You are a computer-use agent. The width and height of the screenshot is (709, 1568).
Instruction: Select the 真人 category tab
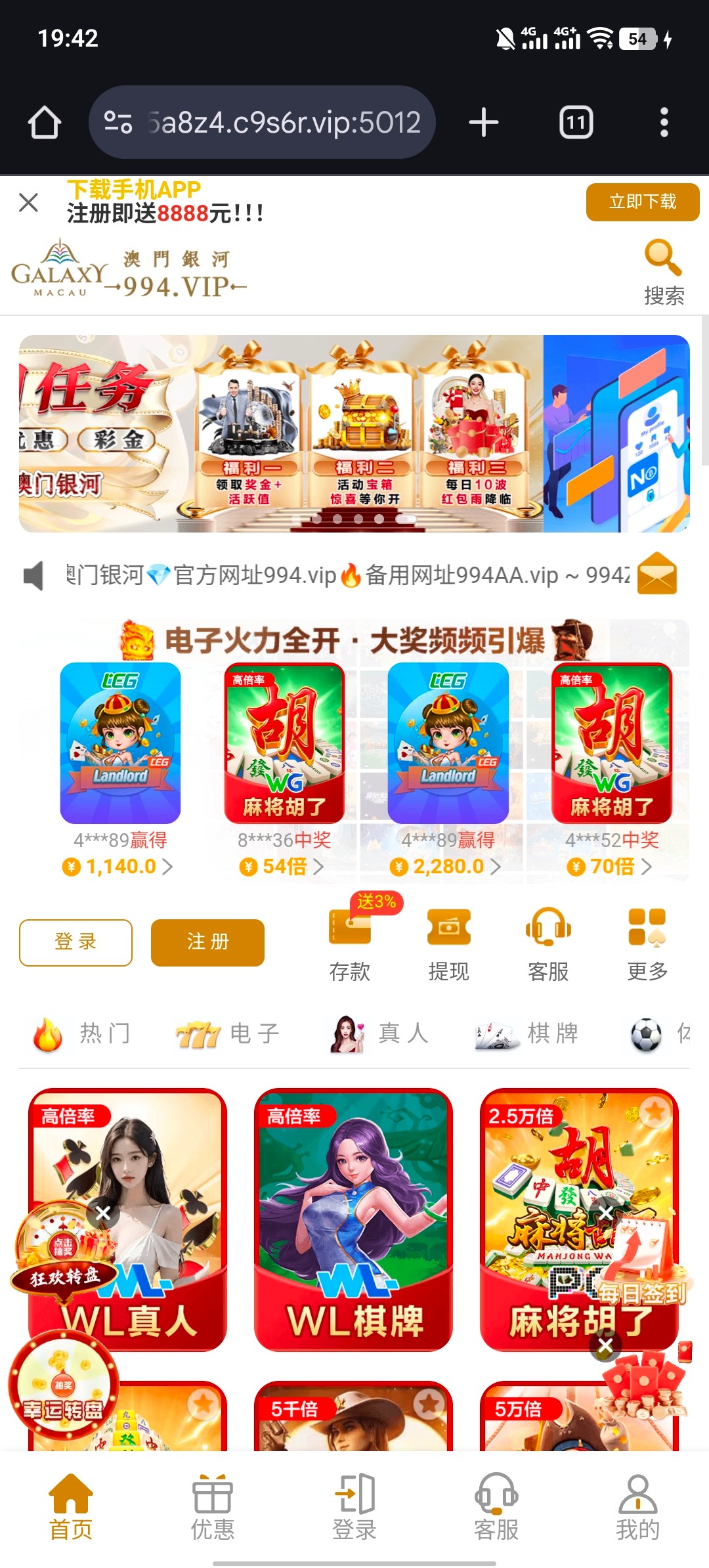coord(379,1034)
